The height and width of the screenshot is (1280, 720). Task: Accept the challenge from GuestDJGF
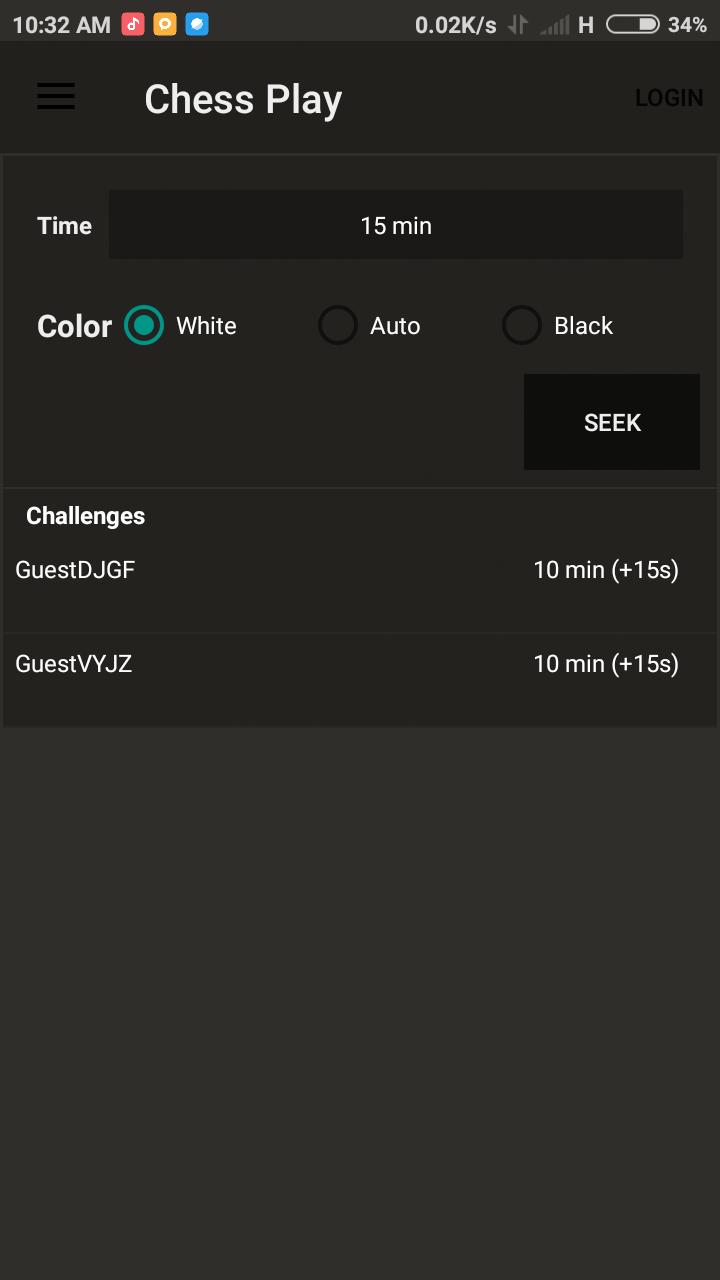[x=360, y=571]
